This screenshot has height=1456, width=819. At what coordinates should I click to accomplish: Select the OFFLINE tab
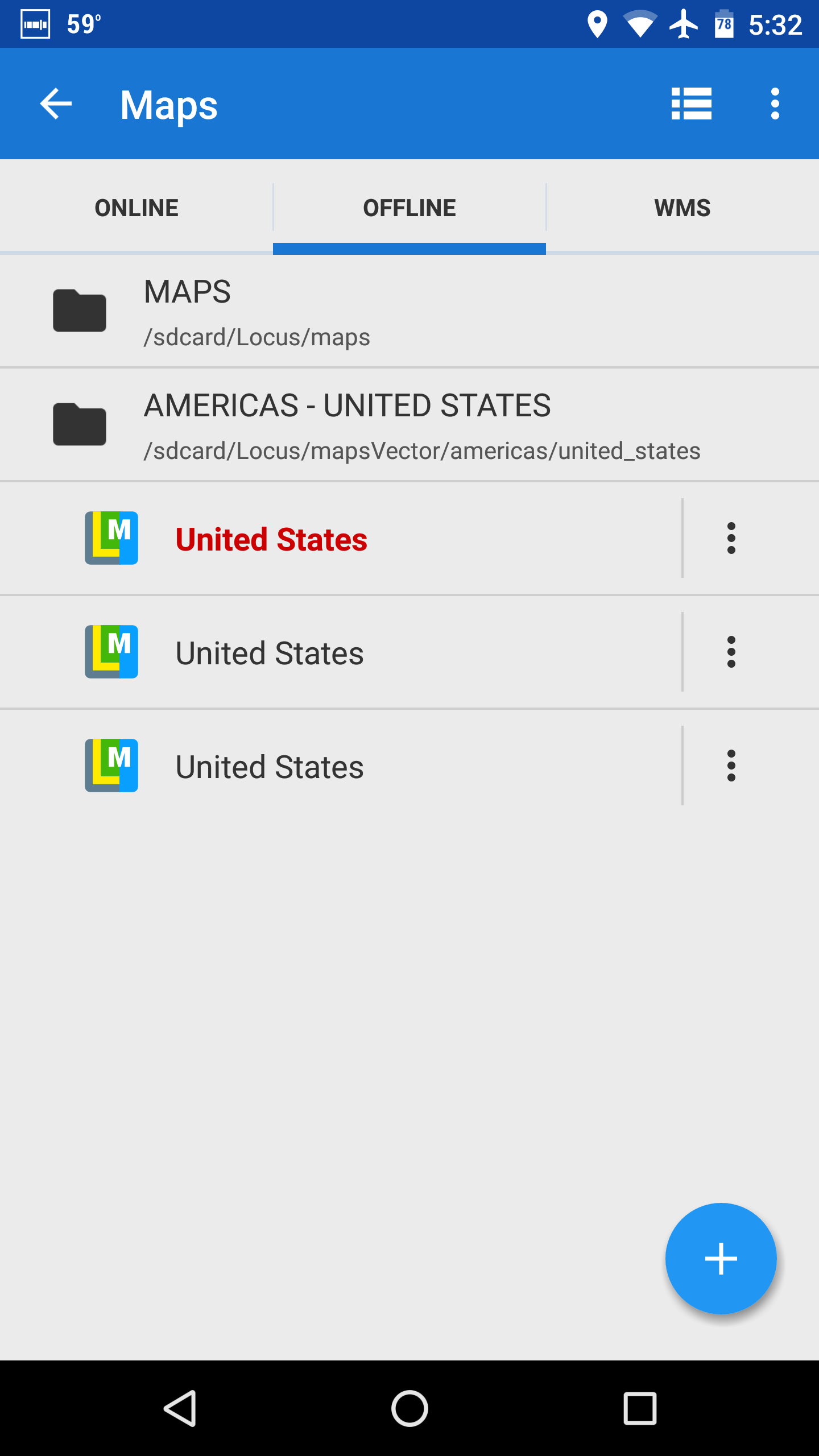pos(409,208)
